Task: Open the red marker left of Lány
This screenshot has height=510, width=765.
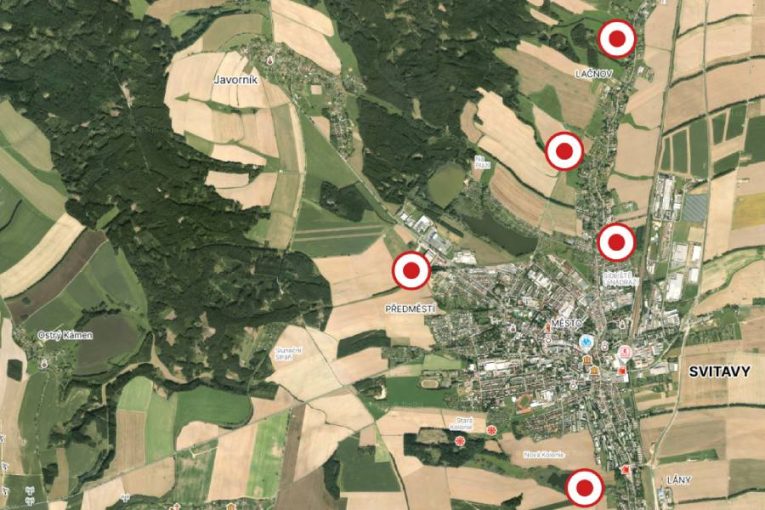Action: [x=585, y=489]
